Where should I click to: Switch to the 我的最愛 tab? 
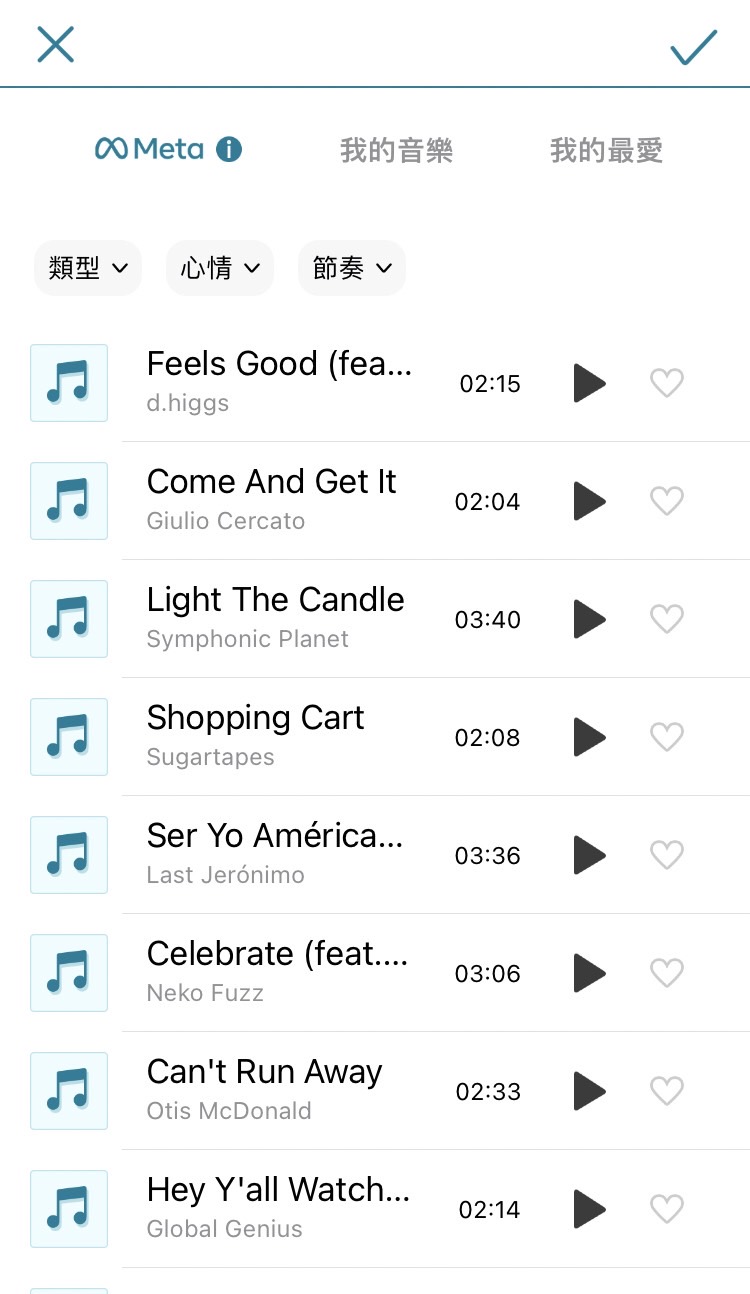(x=606, y=151)
